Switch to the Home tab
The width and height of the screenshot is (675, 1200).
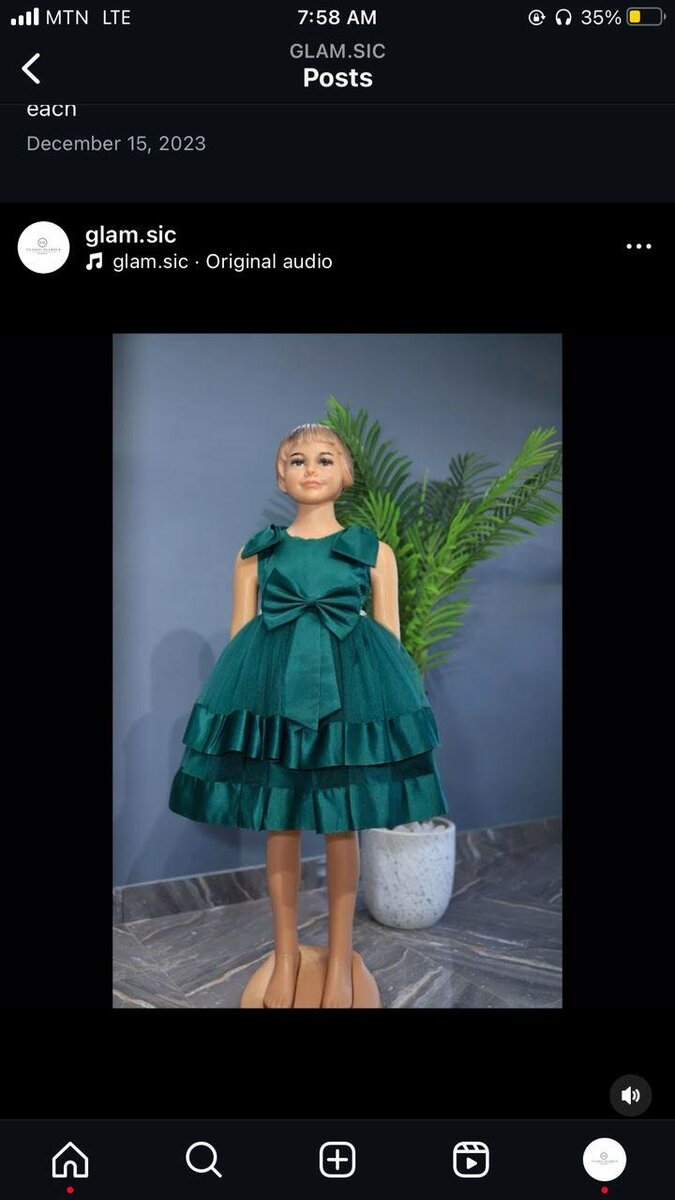click(70, 1160)
